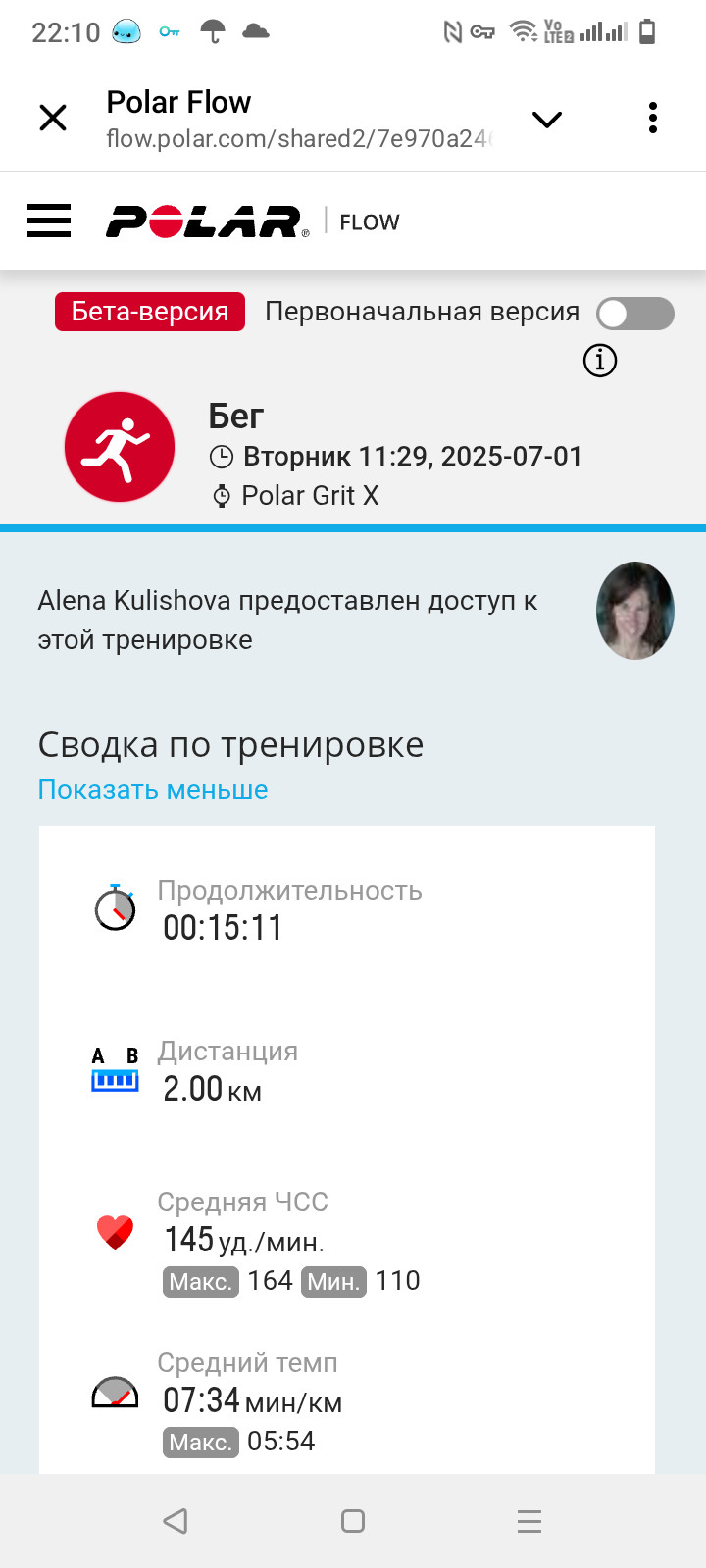Open the browser overflow menu
This screenshot has height=1568, width=706.
652,118
